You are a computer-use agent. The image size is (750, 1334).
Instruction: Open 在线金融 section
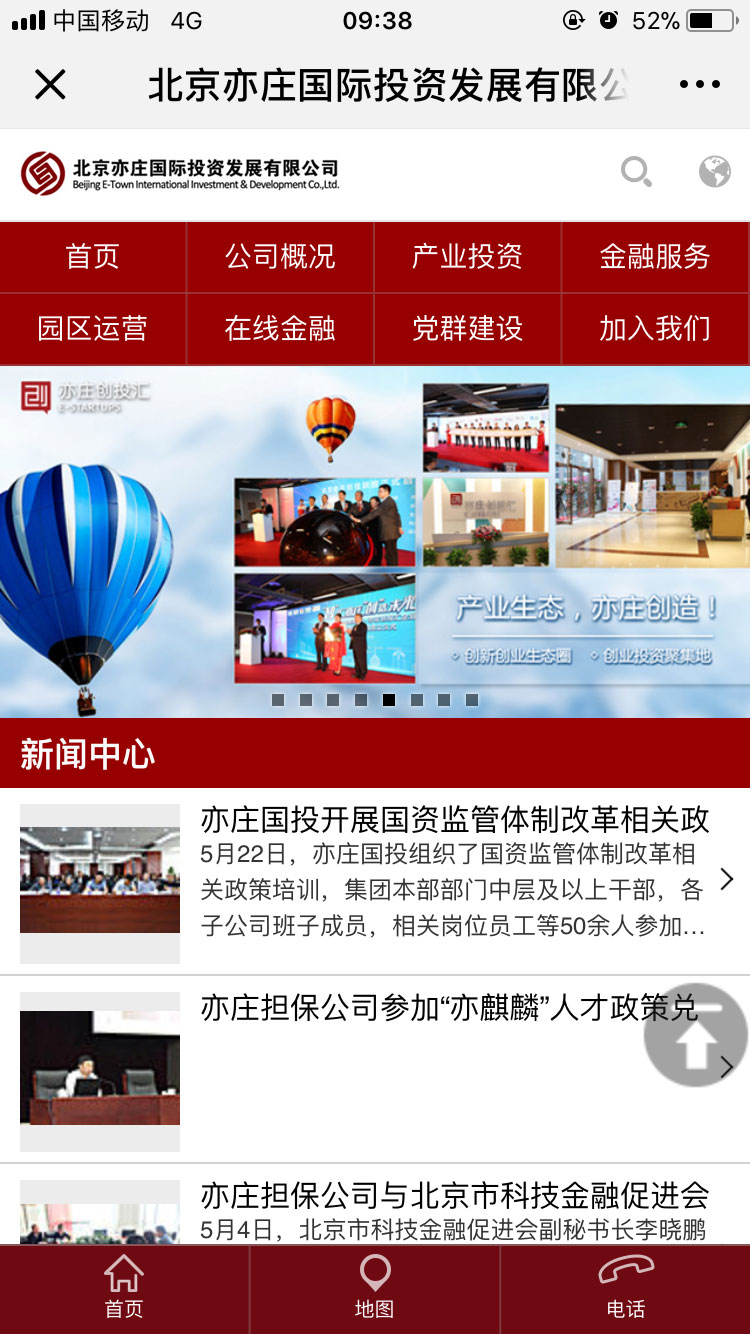pyautogui.click(x=280, y=329)
